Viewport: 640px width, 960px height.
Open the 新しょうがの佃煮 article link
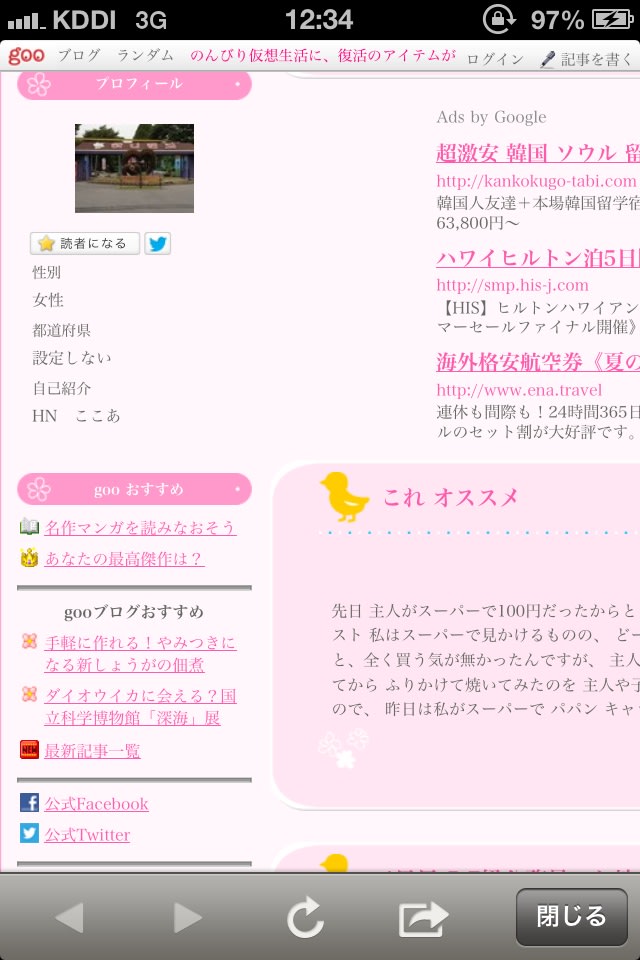(139, 653)
